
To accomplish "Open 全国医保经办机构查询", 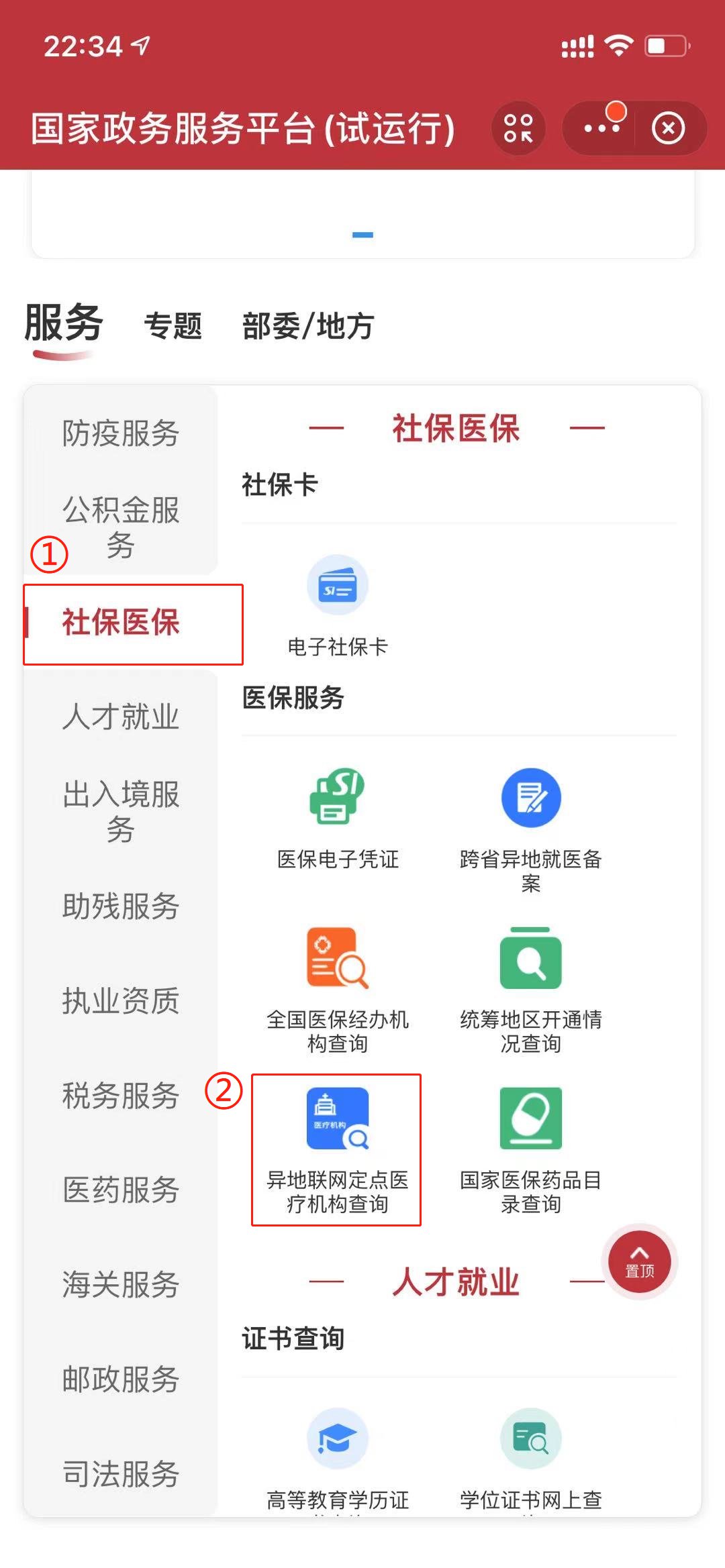I will pyautogui.click(x=337, y=986).
